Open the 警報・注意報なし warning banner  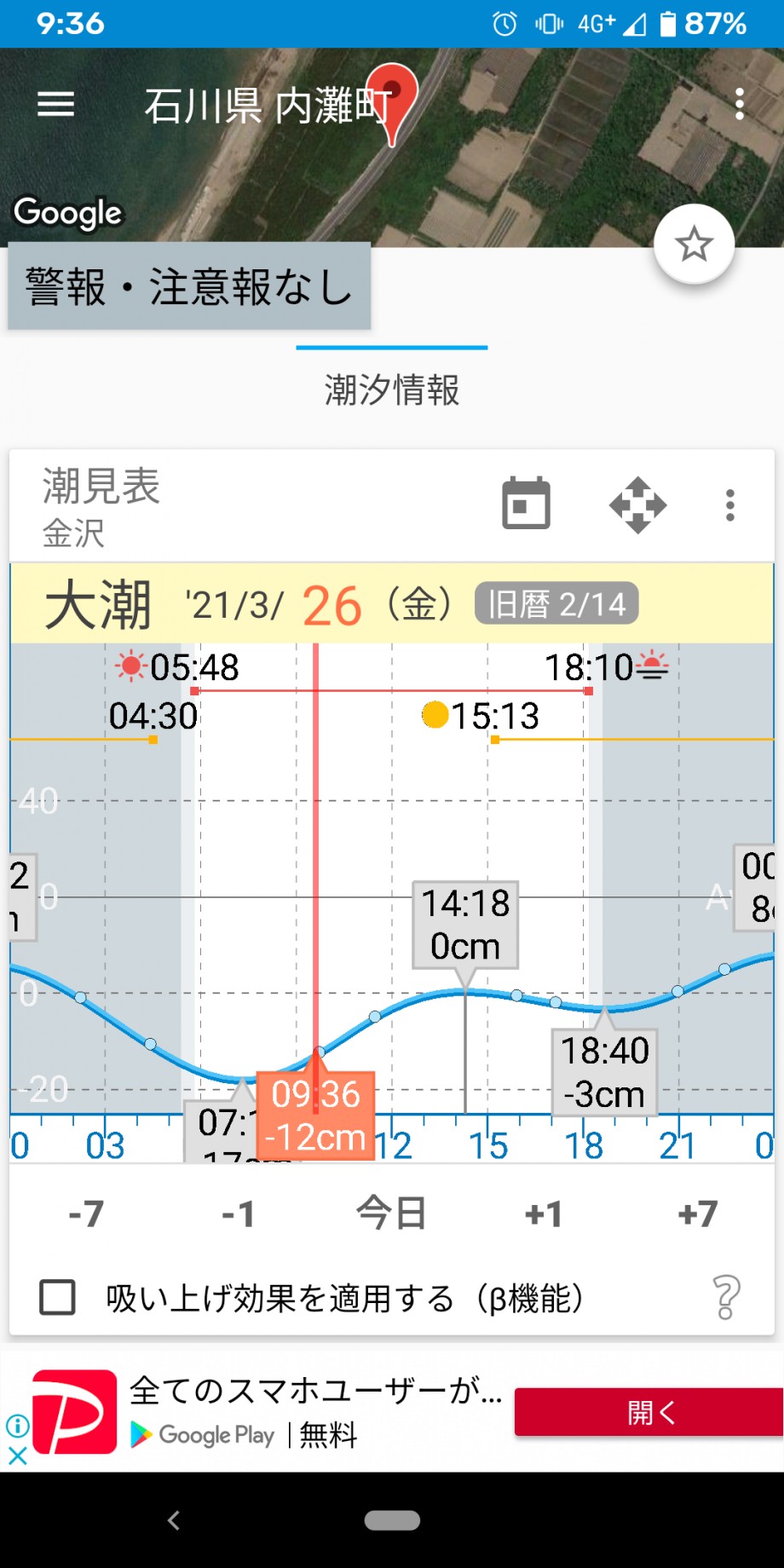pos(189,286)
